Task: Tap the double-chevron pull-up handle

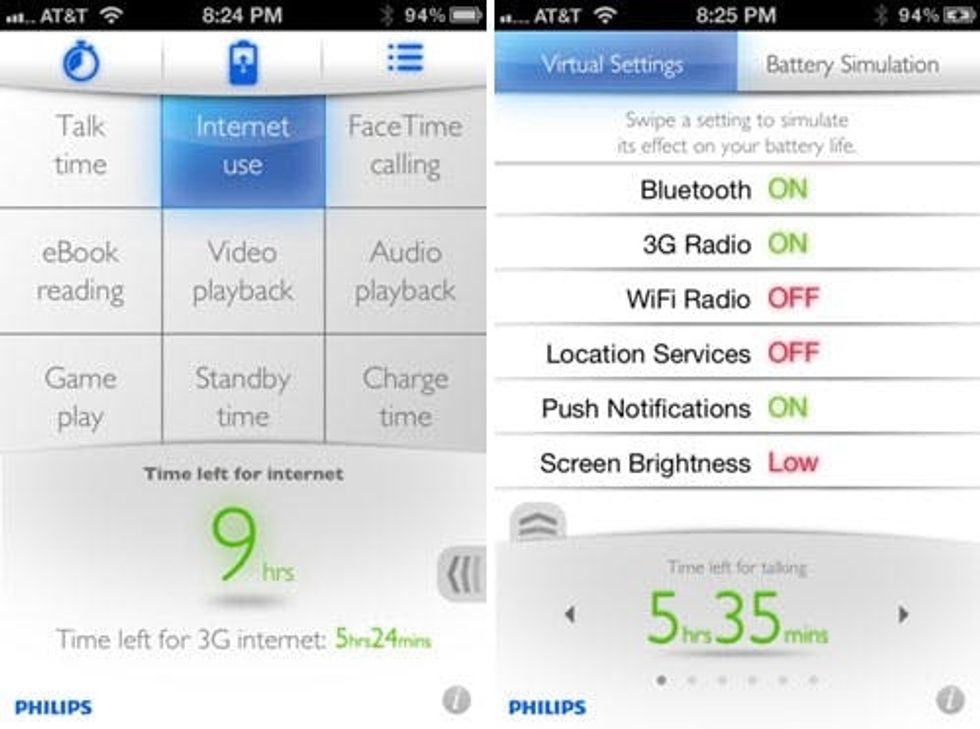Action: (538, 521)
